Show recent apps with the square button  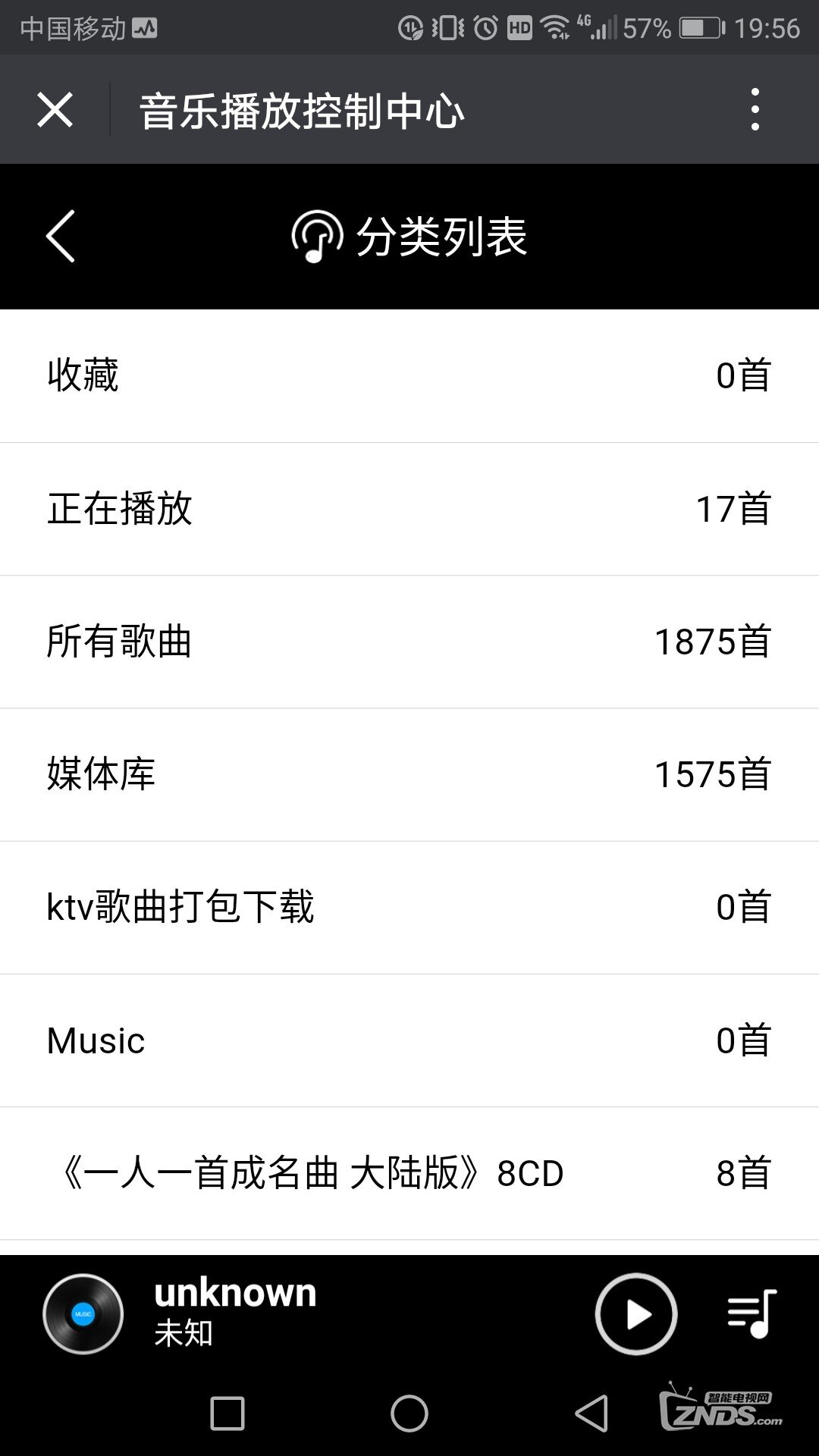click(x=227, y=1414)
